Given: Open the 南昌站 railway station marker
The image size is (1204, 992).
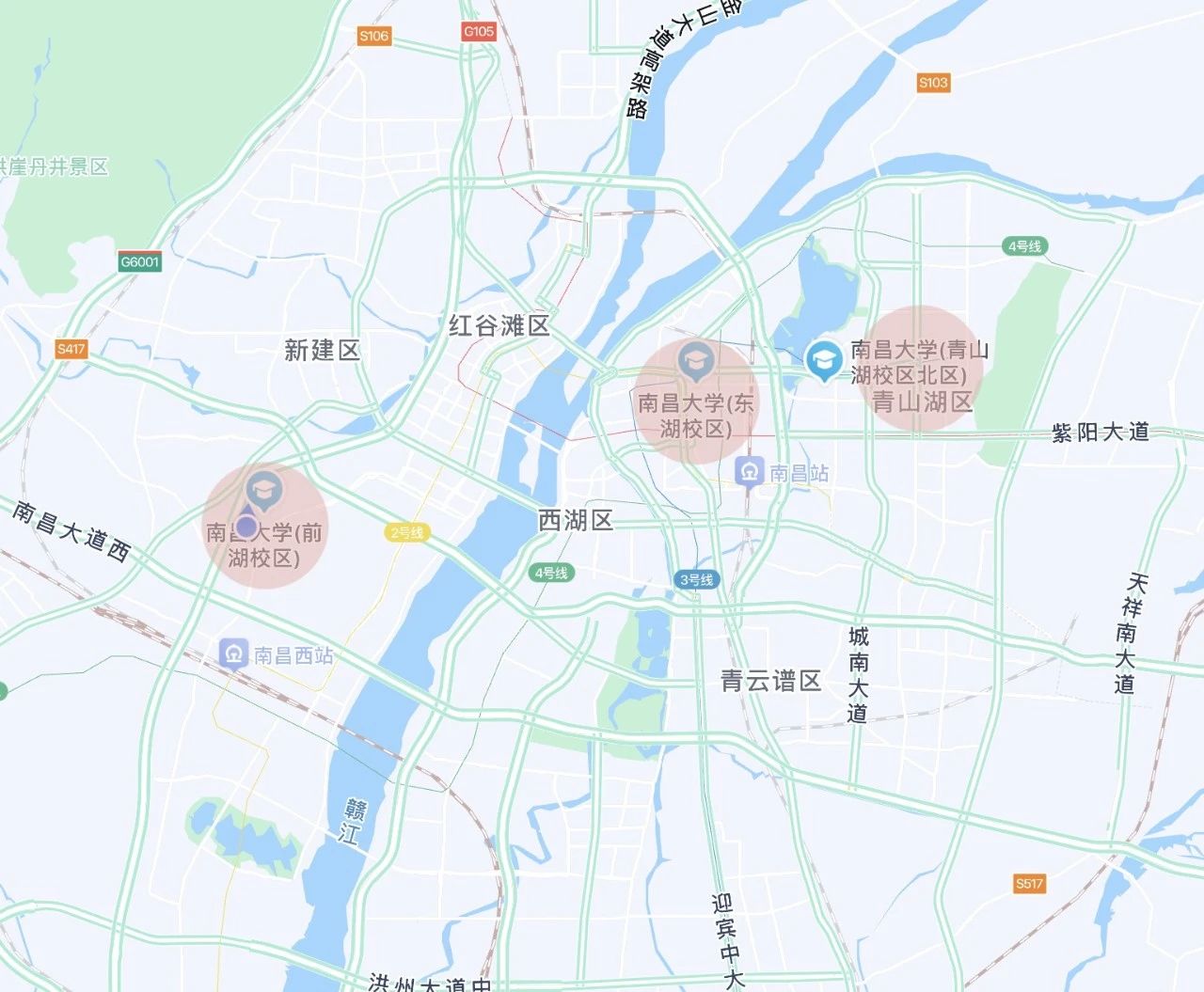Looking at the screenshot, I should pos(750,472).
